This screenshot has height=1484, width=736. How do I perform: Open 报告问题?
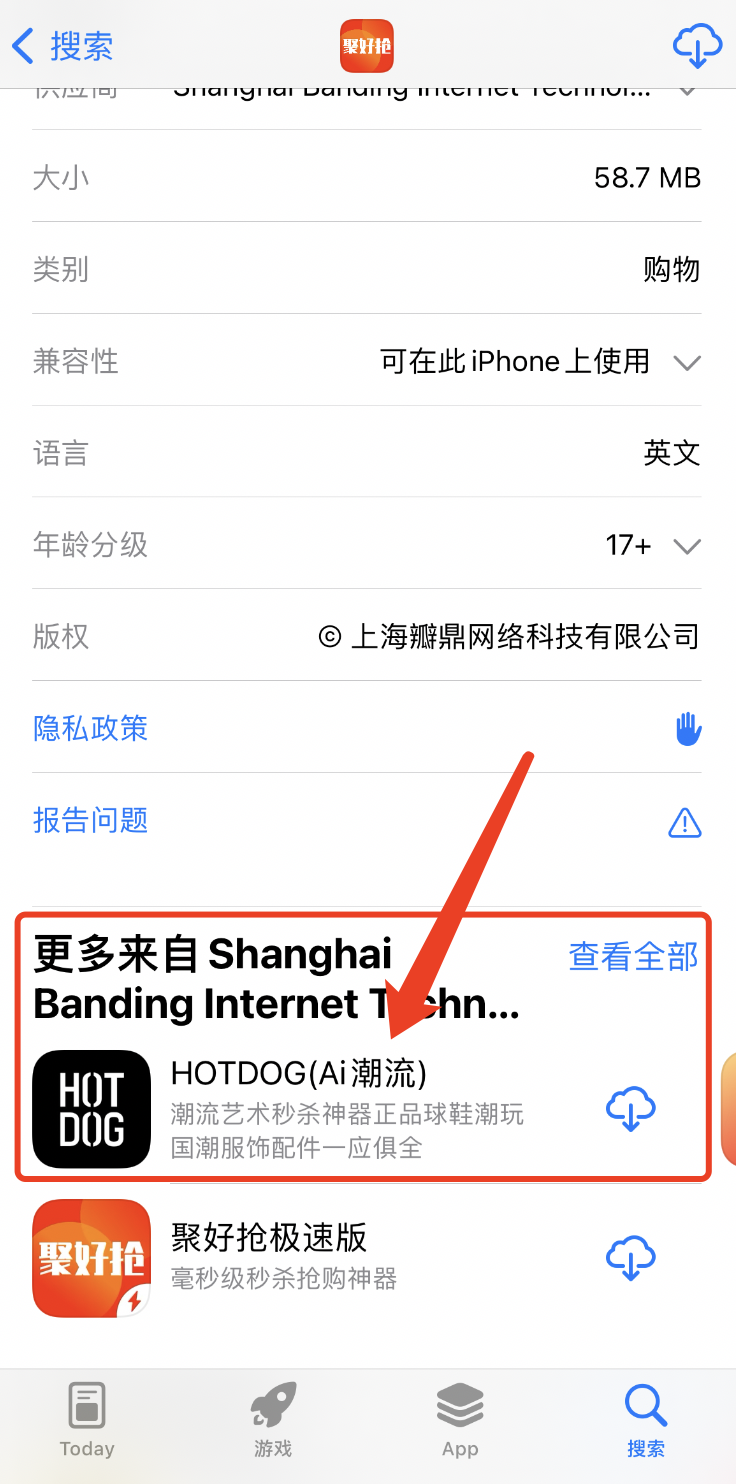[91, 821]
